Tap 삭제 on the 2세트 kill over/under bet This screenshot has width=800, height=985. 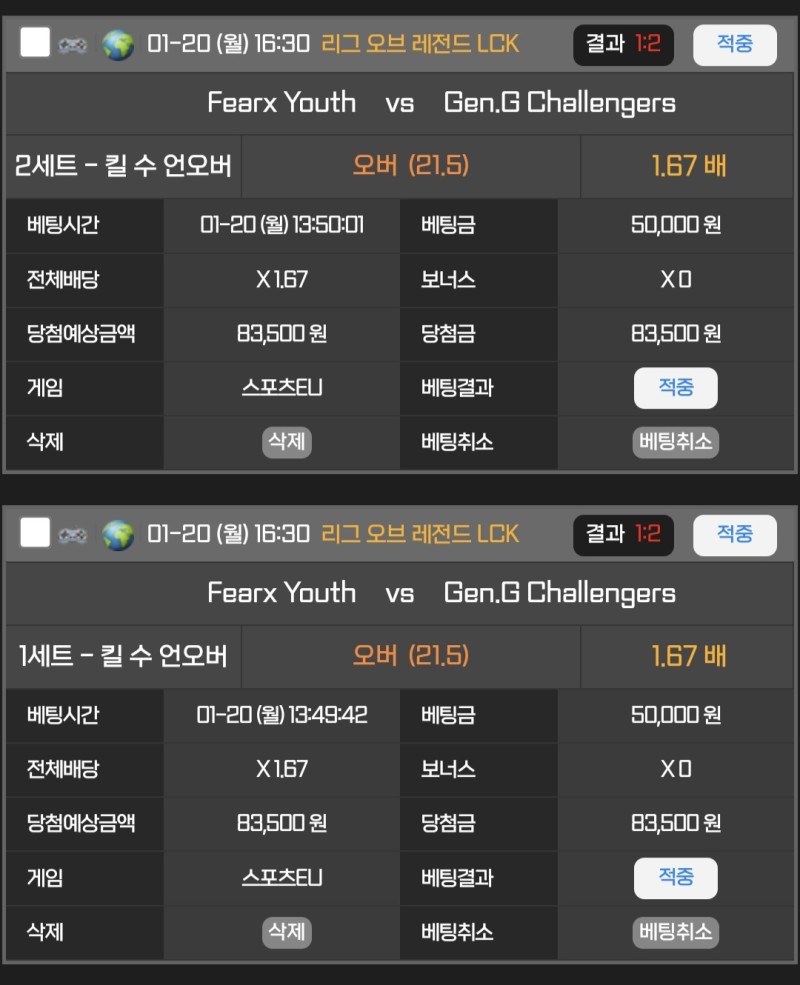coord(287,442)
